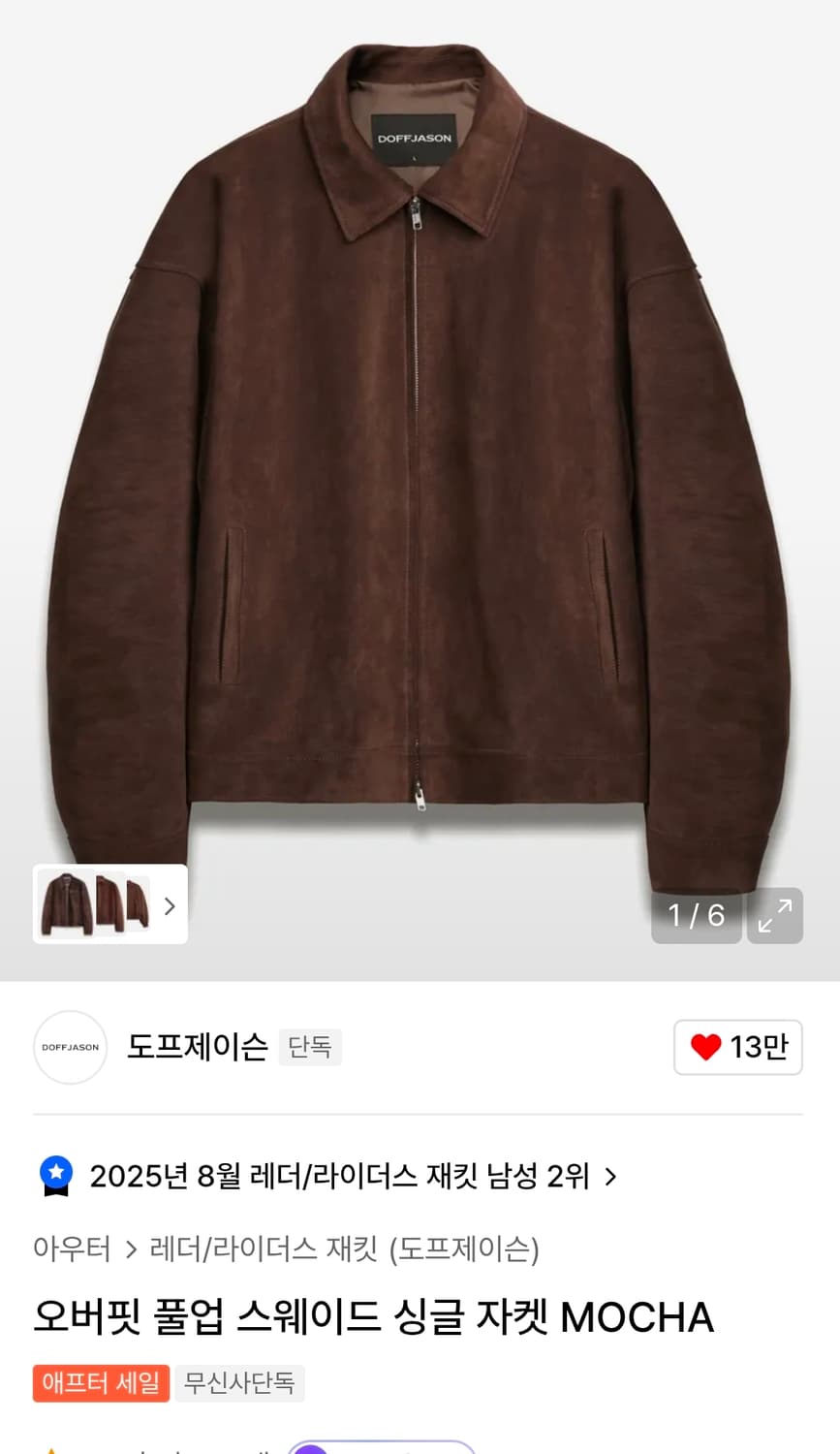Select the 무신사단독 exclusive tag

[239, 1383]
